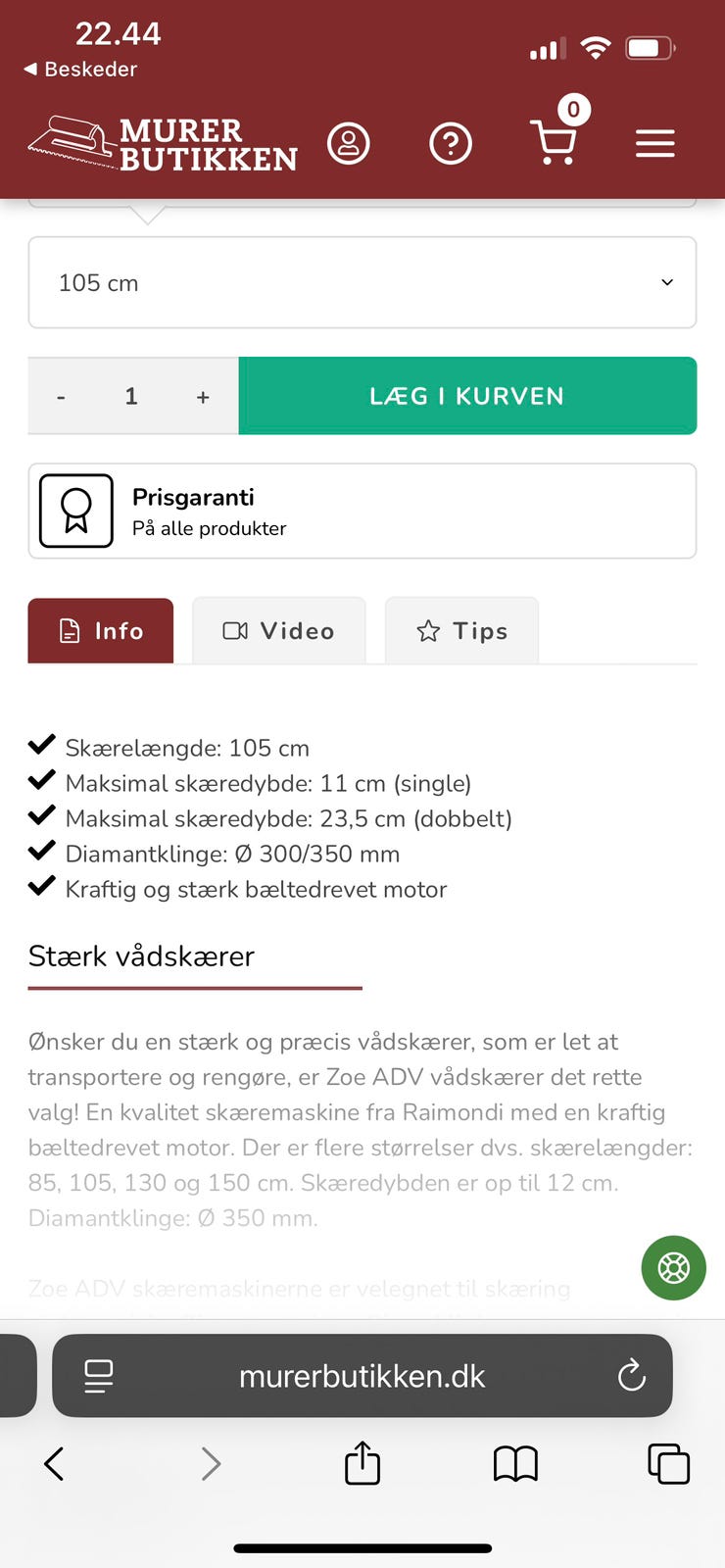Open the user account icon
The image size is (725, 1568).
348,144
